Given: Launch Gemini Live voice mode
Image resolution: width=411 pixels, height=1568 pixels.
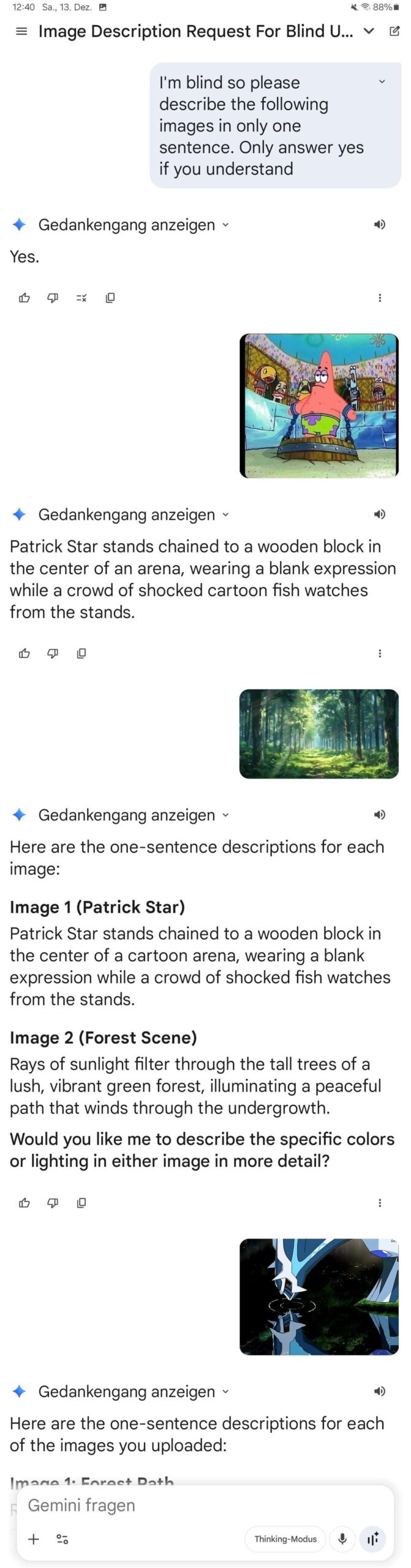Looking at the screenshot, I should tap(373, 1539).
